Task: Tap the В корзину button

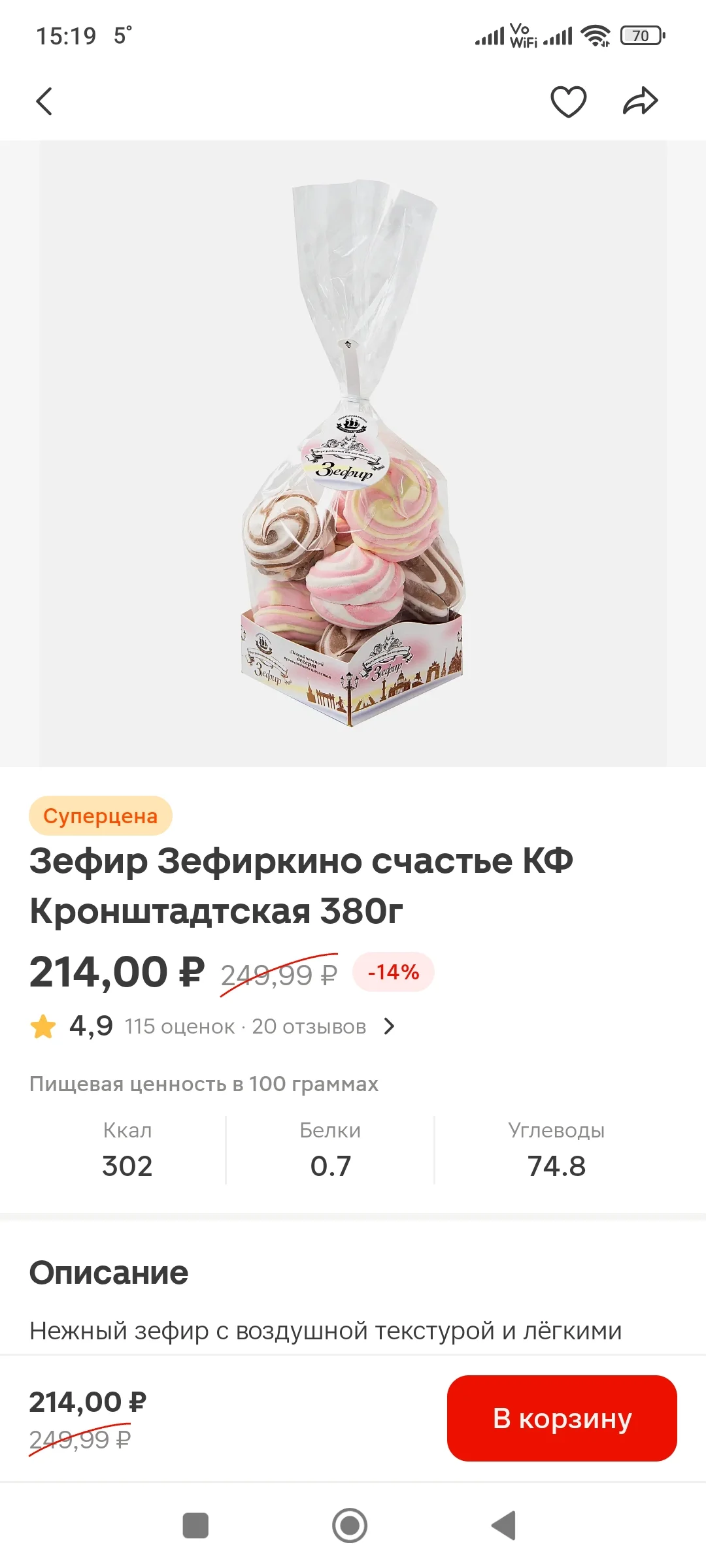Action: tap(562, 1418)
